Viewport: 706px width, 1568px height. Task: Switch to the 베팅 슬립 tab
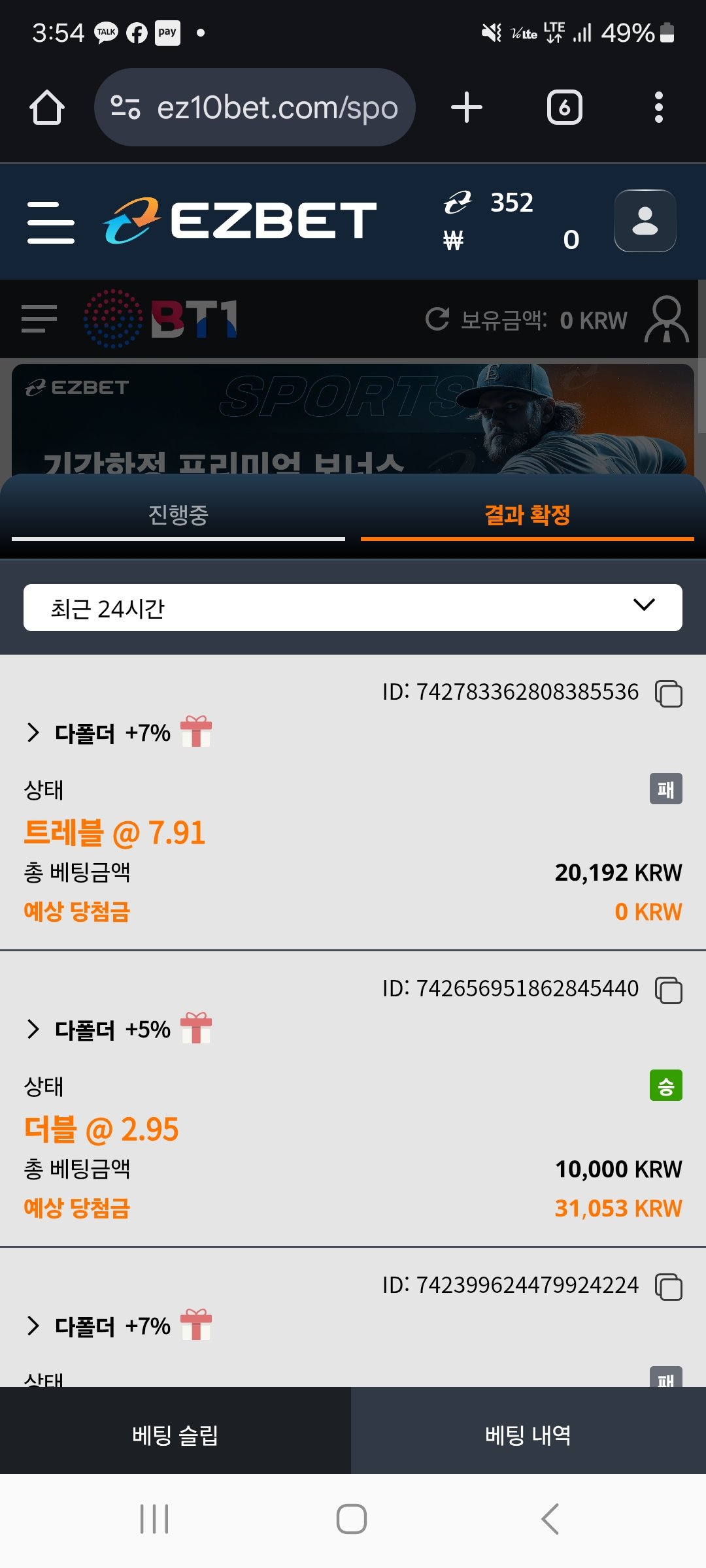175,1435
